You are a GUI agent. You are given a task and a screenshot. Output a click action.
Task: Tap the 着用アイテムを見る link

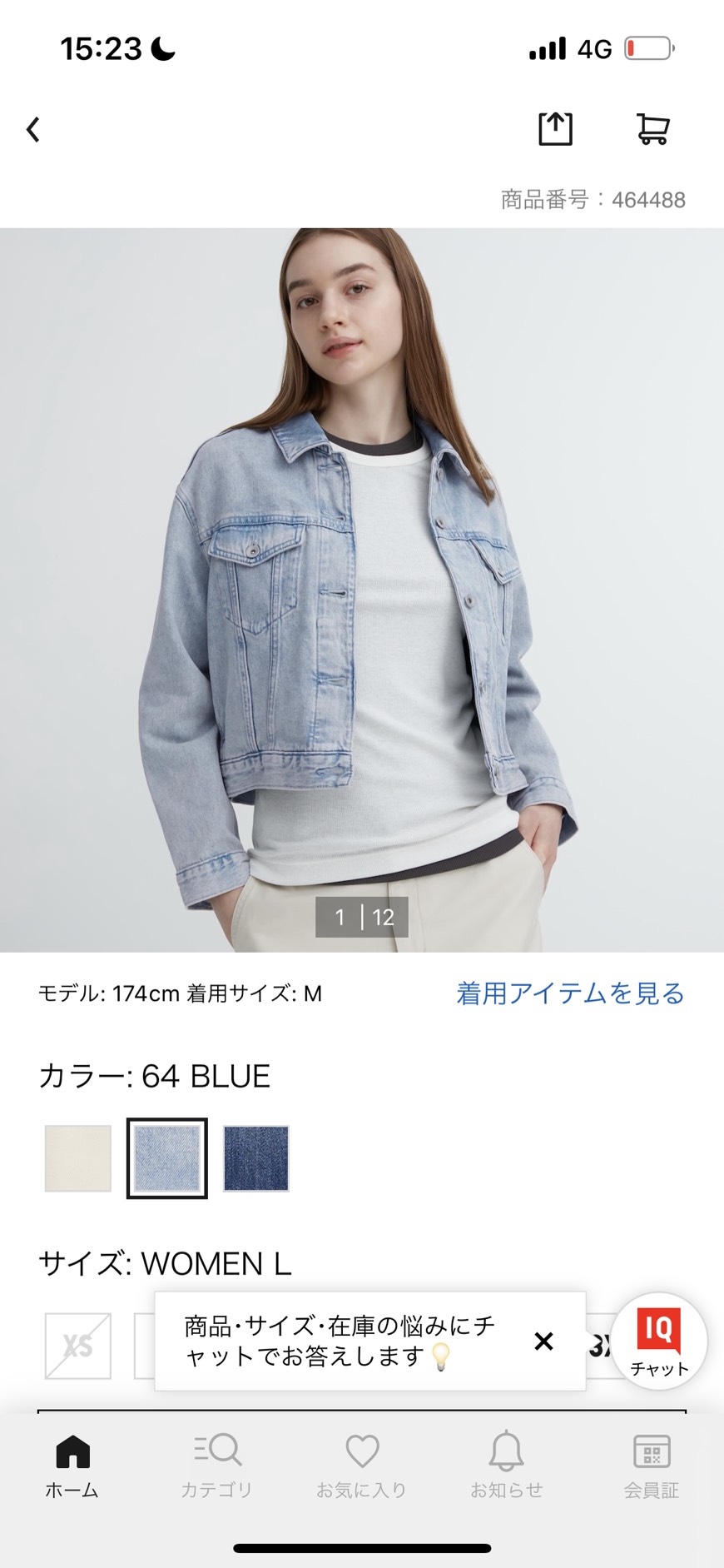(570, 993)
